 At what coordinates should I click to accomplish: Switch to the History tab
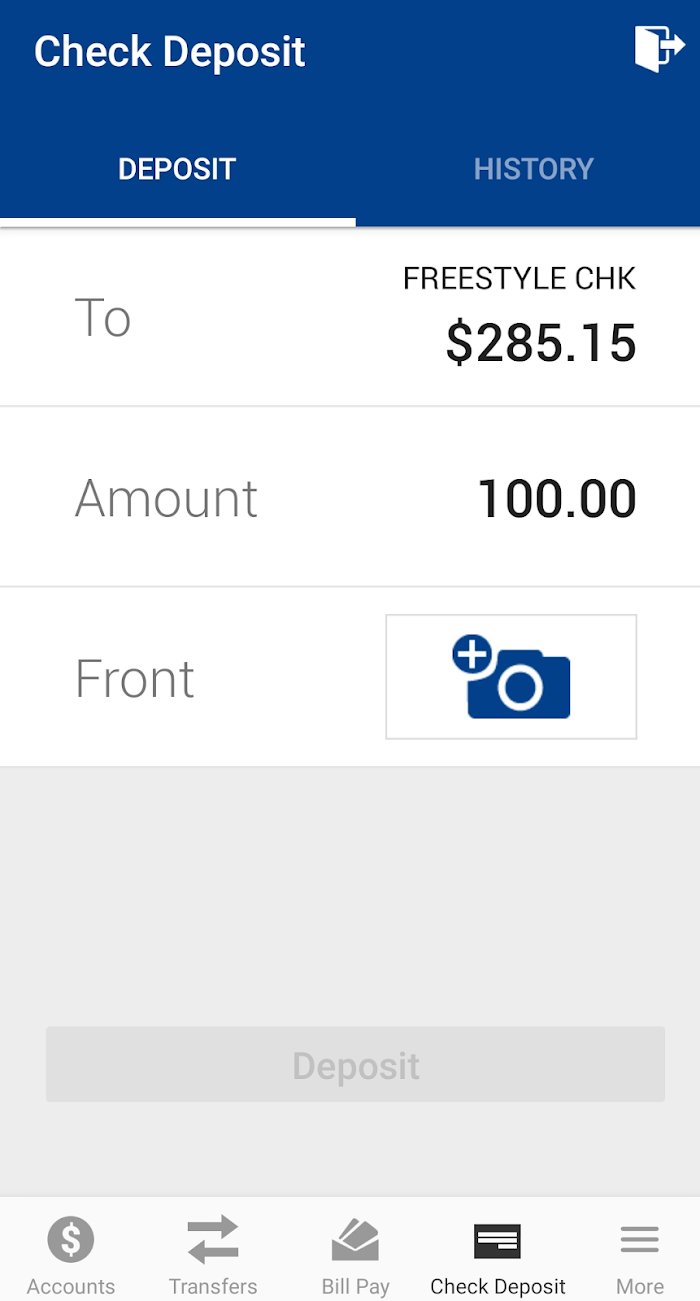(533, 168)
